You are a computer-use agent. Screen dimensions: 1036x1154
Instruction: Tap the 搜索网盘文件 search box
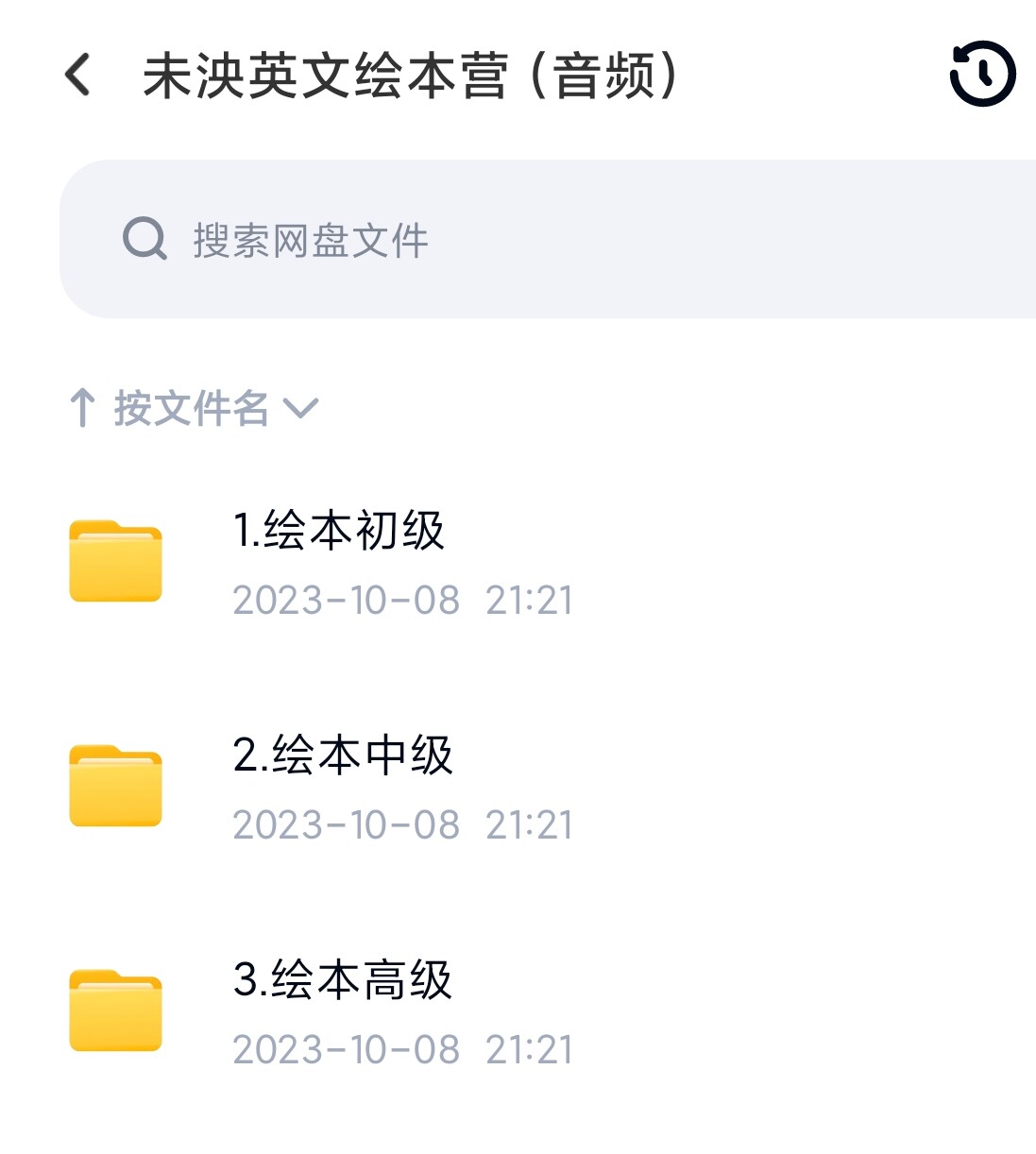coord(548,240)
